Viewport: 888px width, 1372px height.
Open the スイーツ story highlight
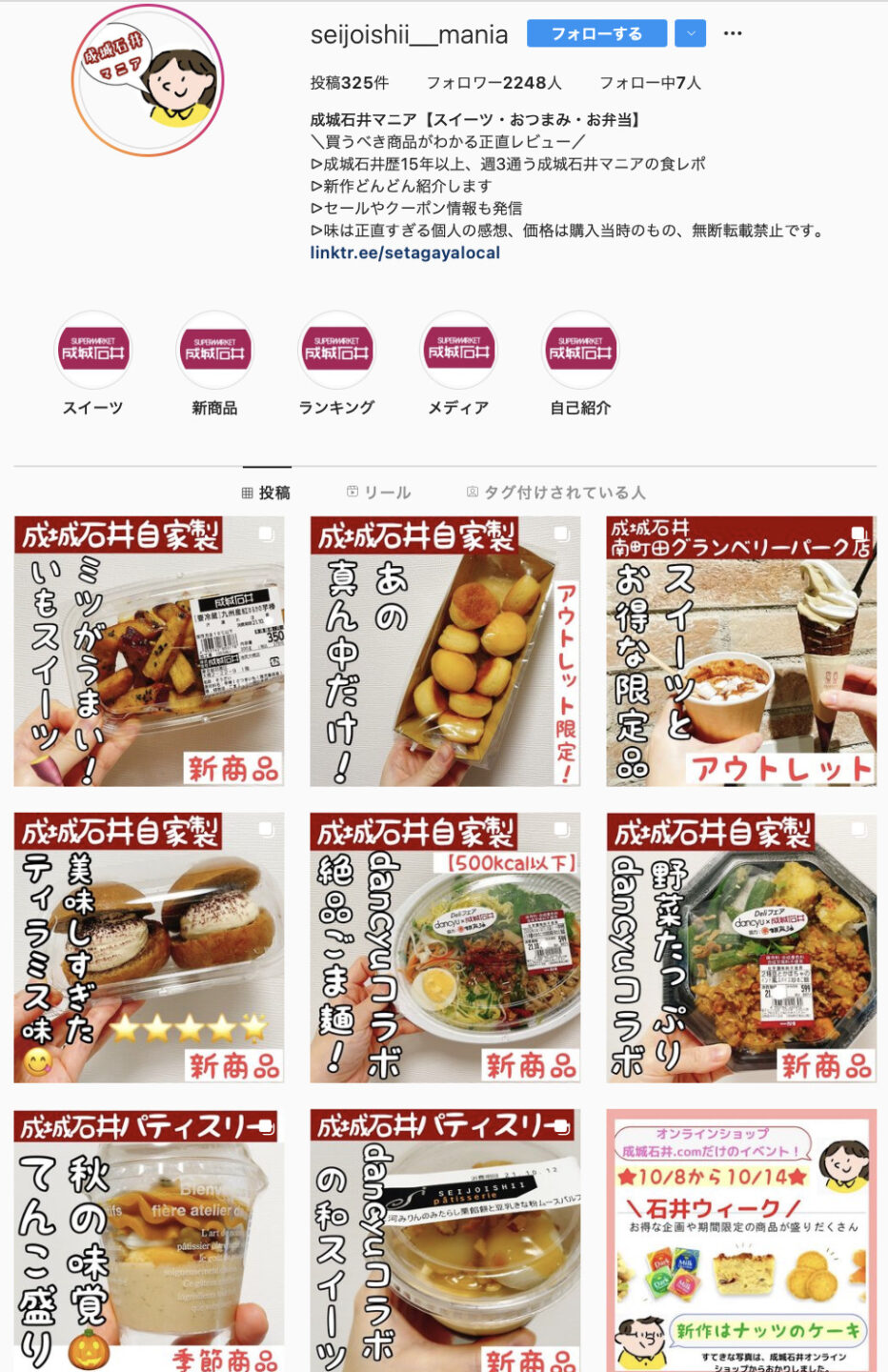(92, 351)
